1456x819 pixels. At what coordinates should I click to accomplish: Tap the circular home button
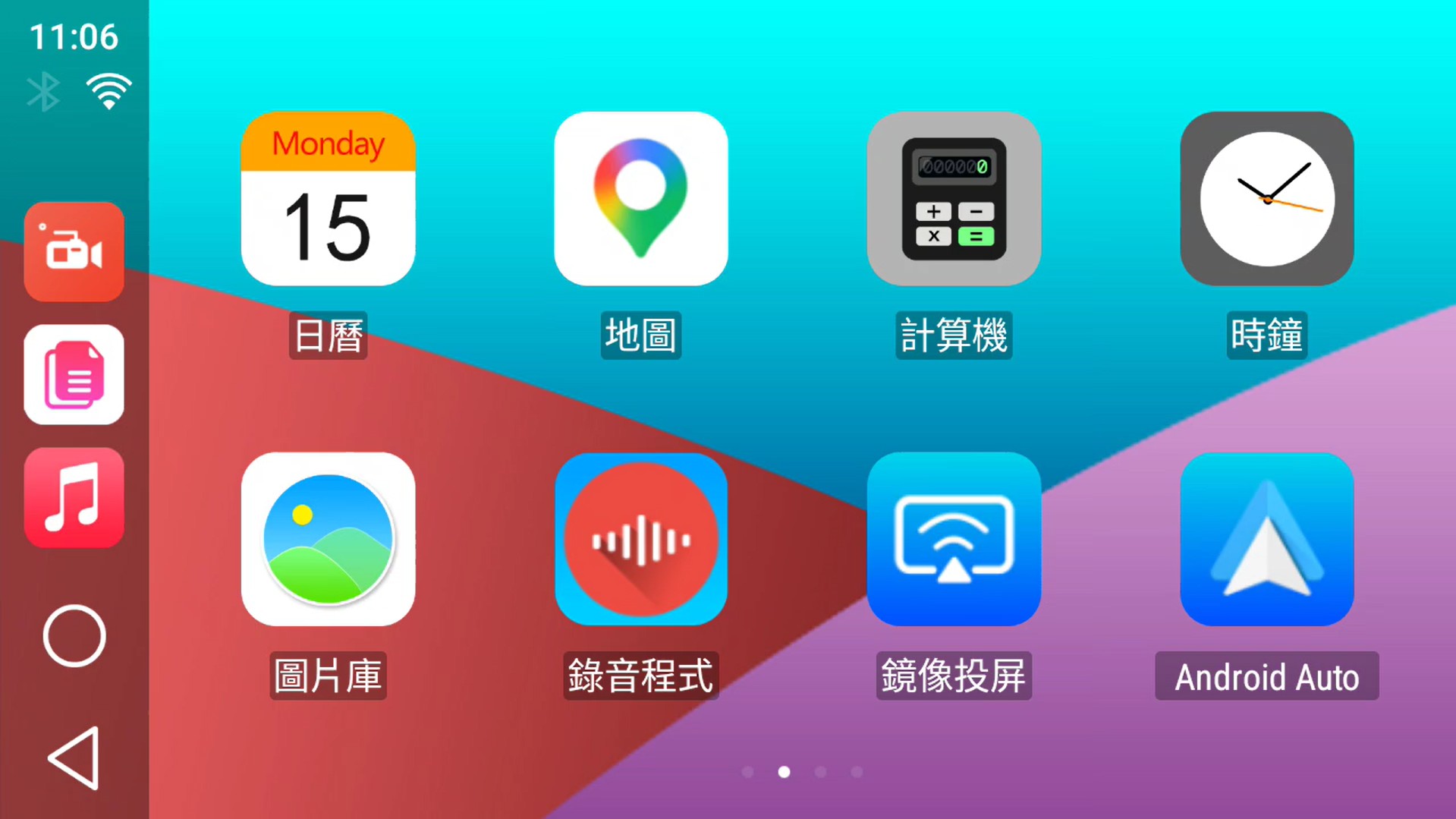pyautogui.click(x=74, y=636)
